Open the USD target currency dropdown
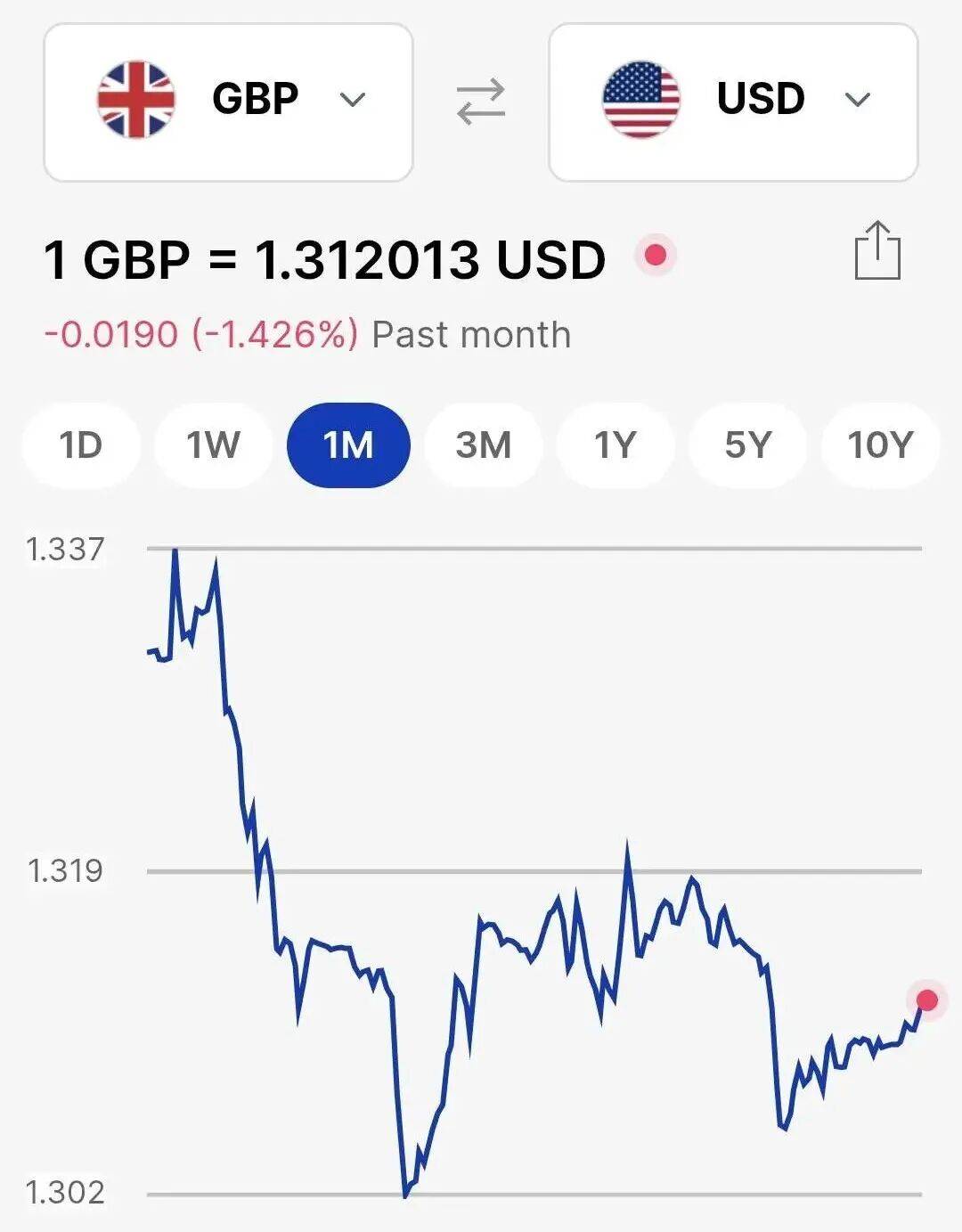962x1232 pixels. 732,102
